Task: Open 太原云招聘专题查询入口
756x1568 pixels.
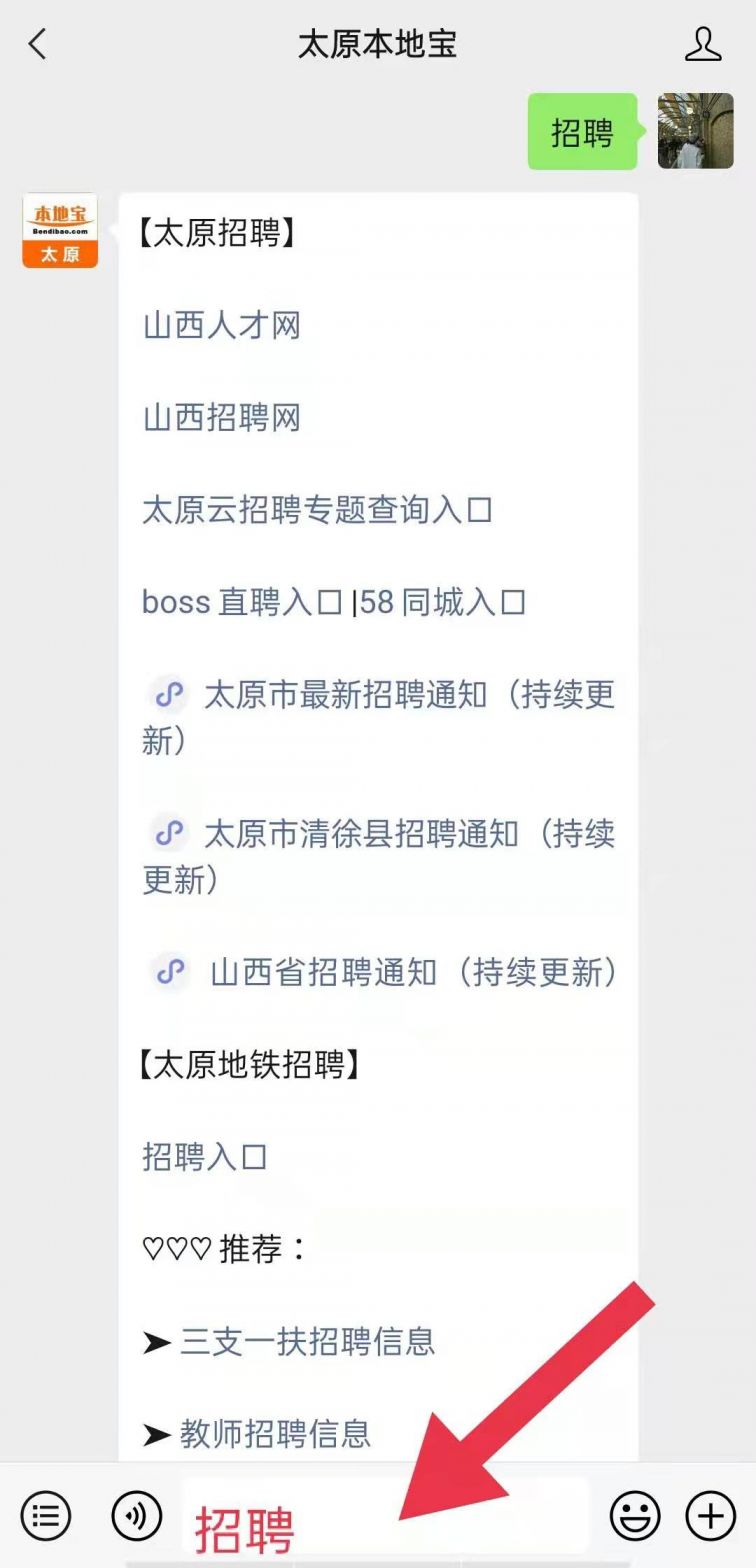Action: pos(317,510)
